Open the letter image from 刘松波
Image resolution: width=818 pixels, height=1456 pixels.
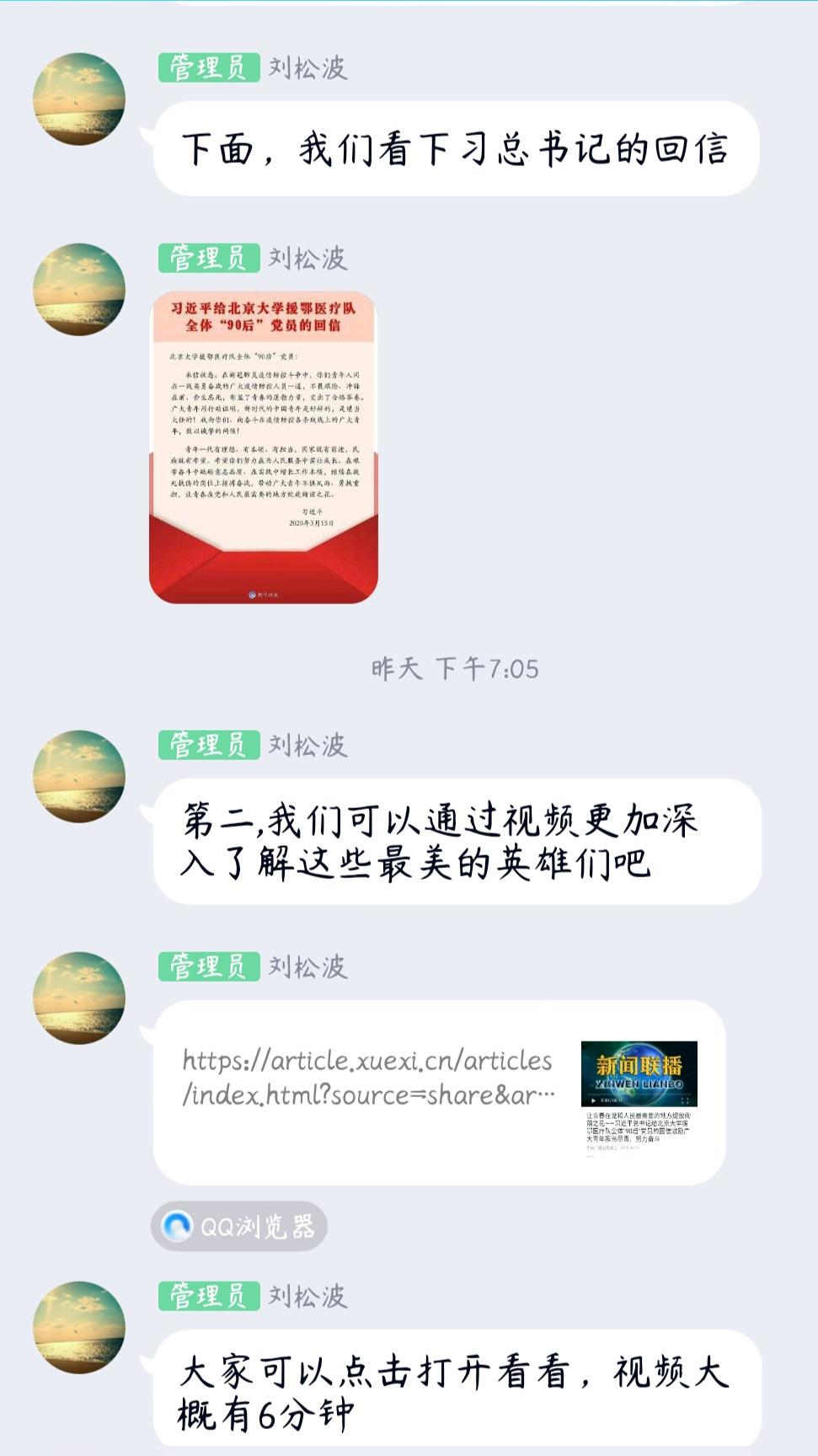(264, 447)
